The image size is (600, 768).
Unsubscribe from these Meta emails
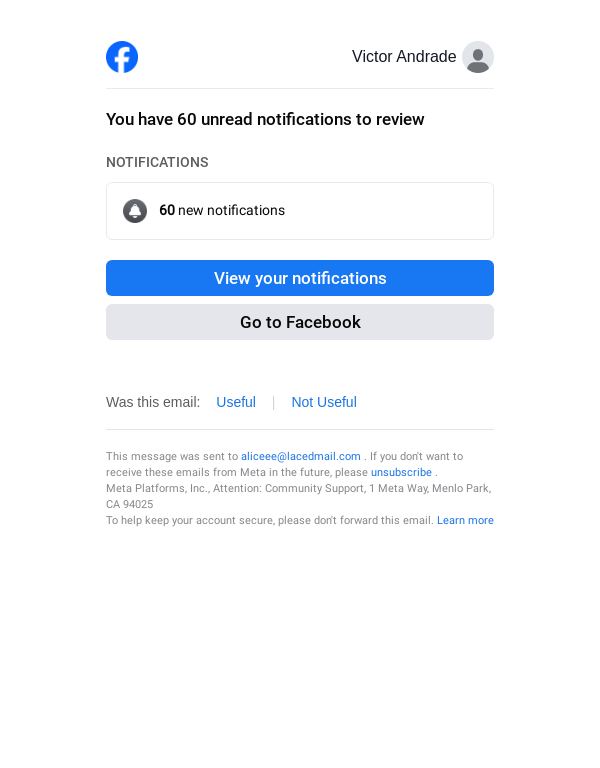[401, 472]
